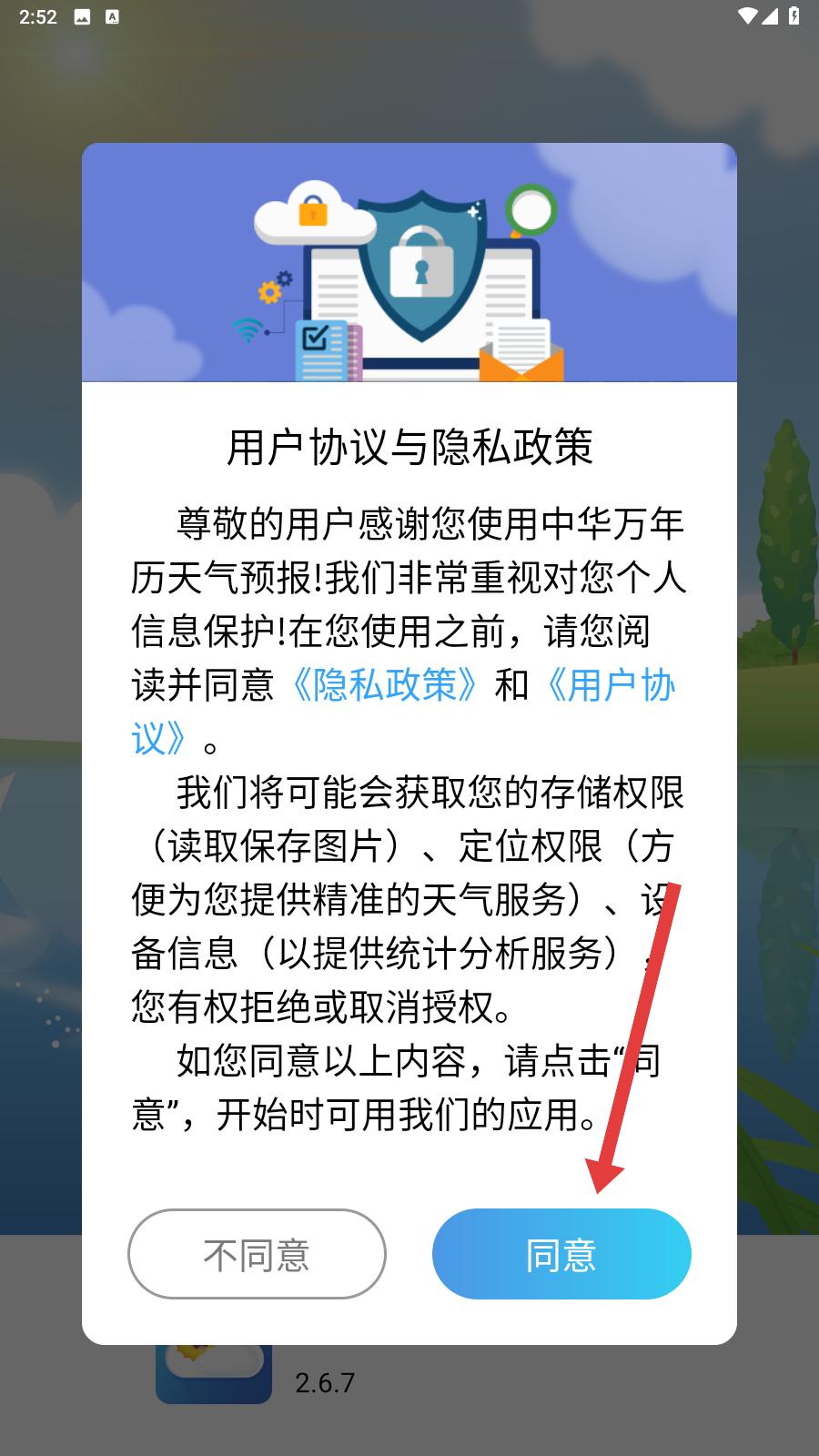Screen dimensions: 819x1456
Task: Decline with the 不同意 button
Action: point(257,1254)
